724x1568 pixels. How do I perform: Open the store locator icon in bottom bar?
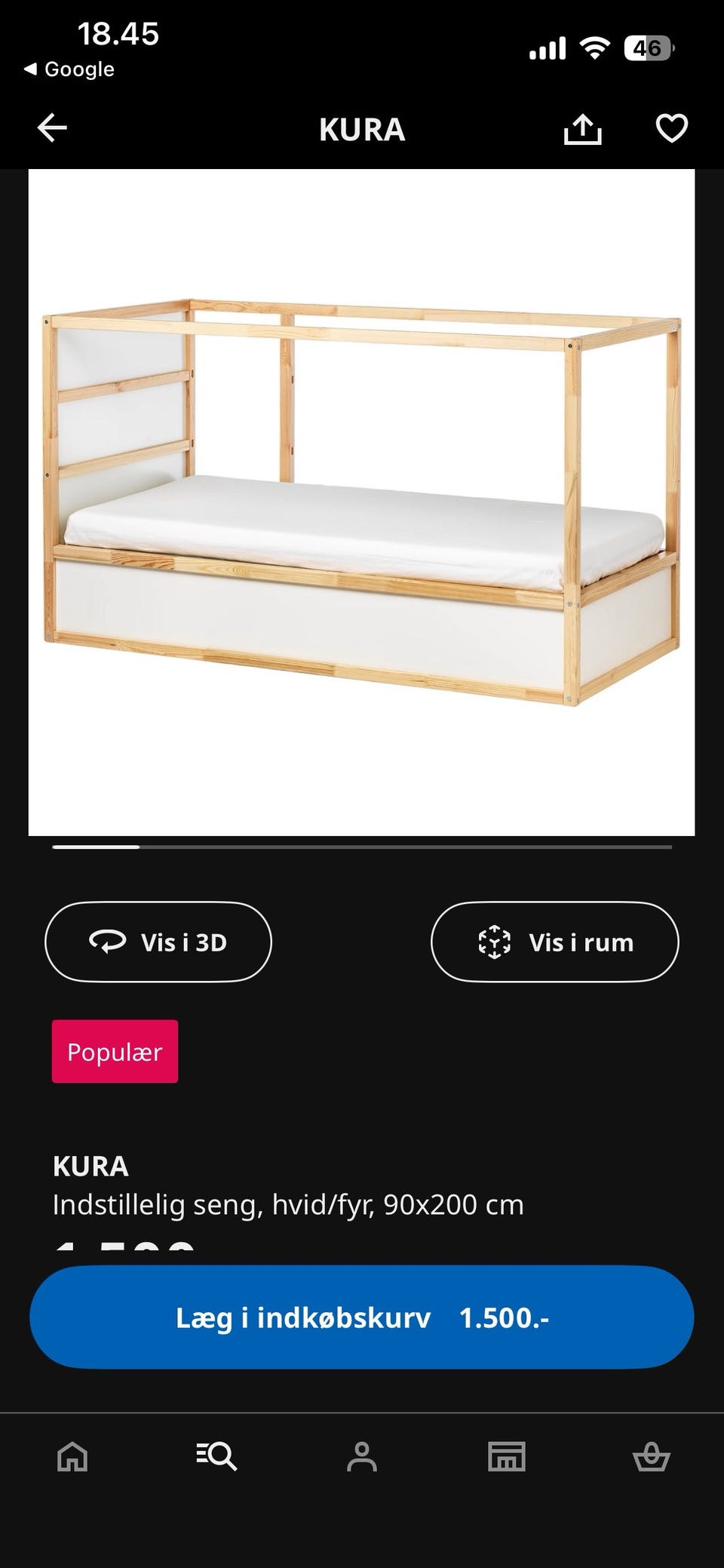[507, 1456]
